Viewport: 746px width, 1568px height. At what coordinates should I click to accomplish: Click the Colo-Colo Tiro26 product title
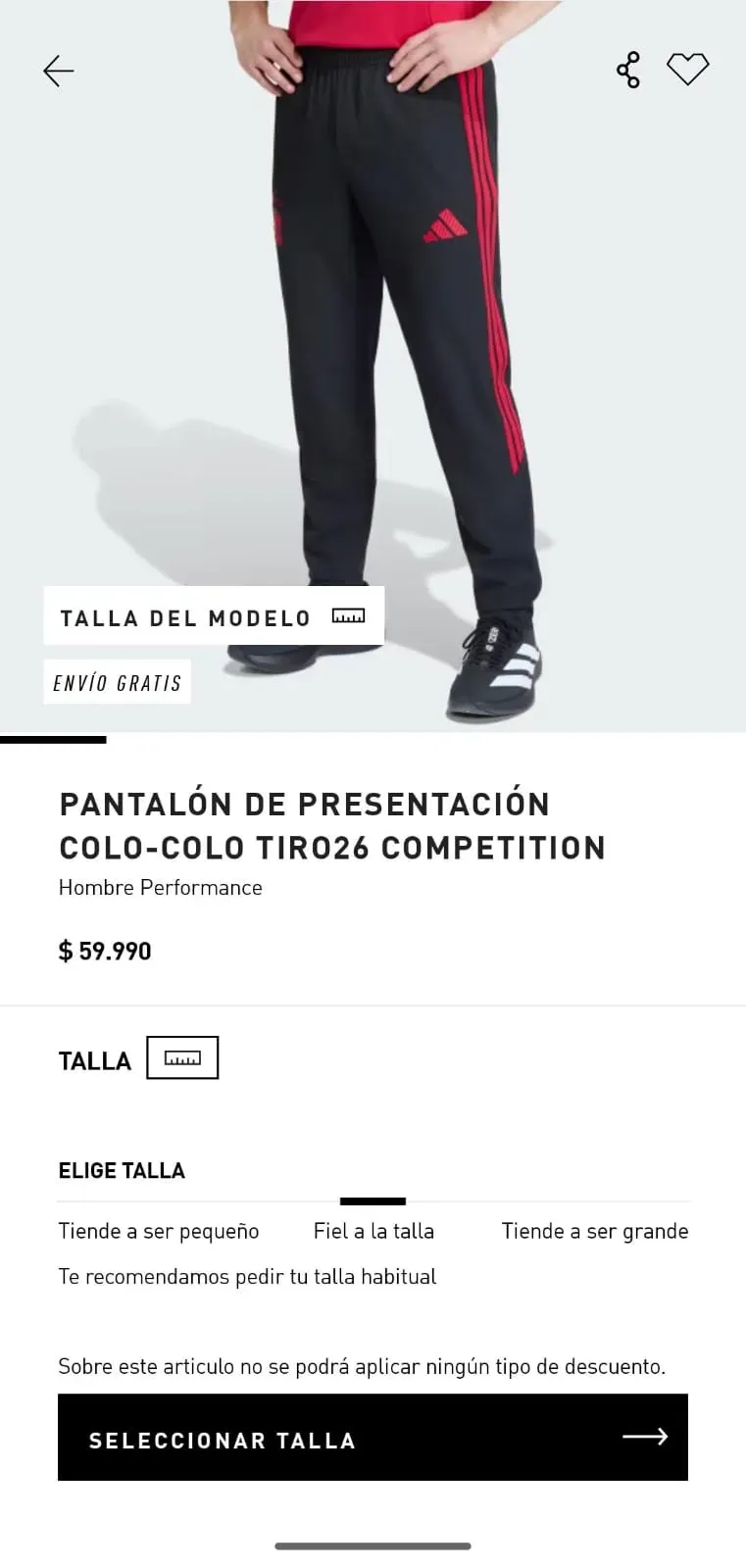pos(331,826)
